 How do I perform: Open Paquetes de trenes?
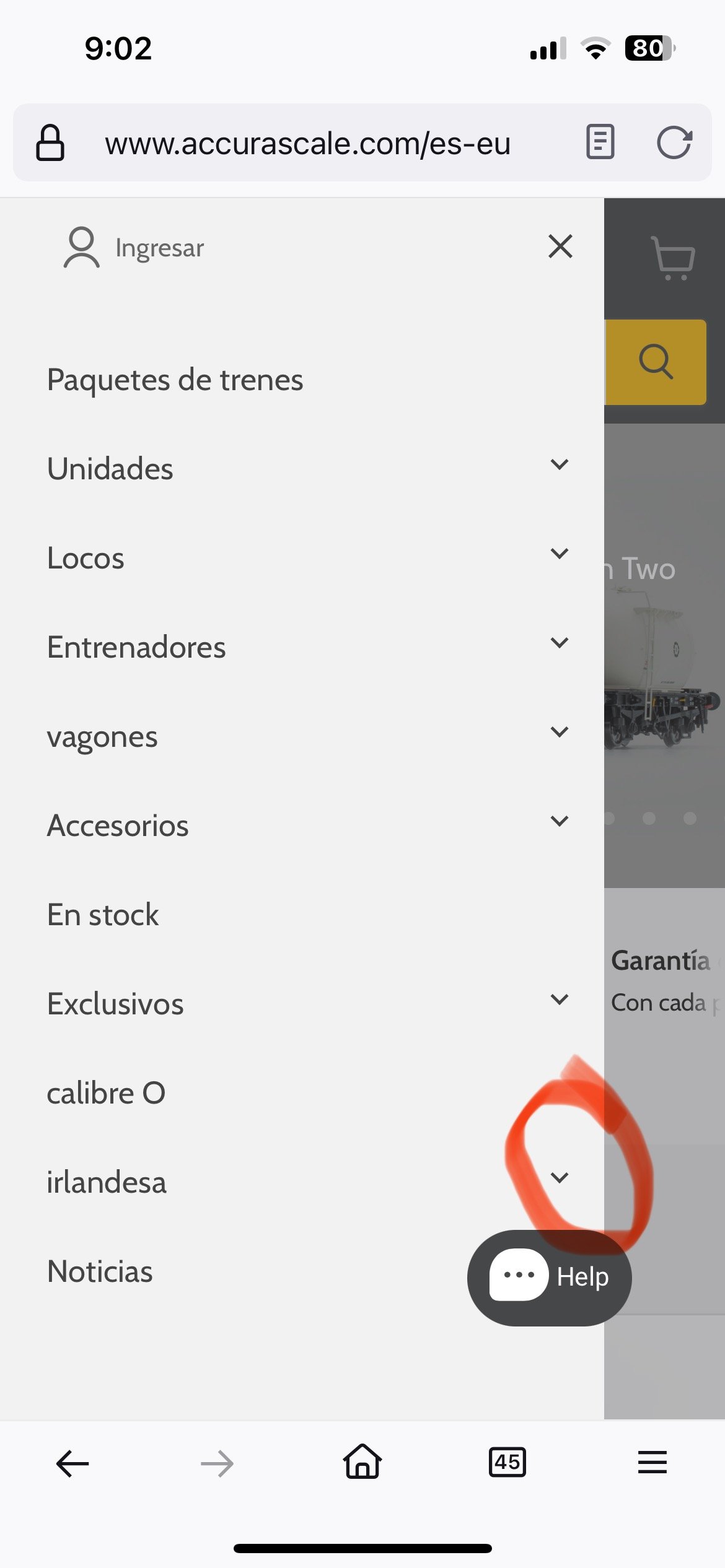coord(175,380)
